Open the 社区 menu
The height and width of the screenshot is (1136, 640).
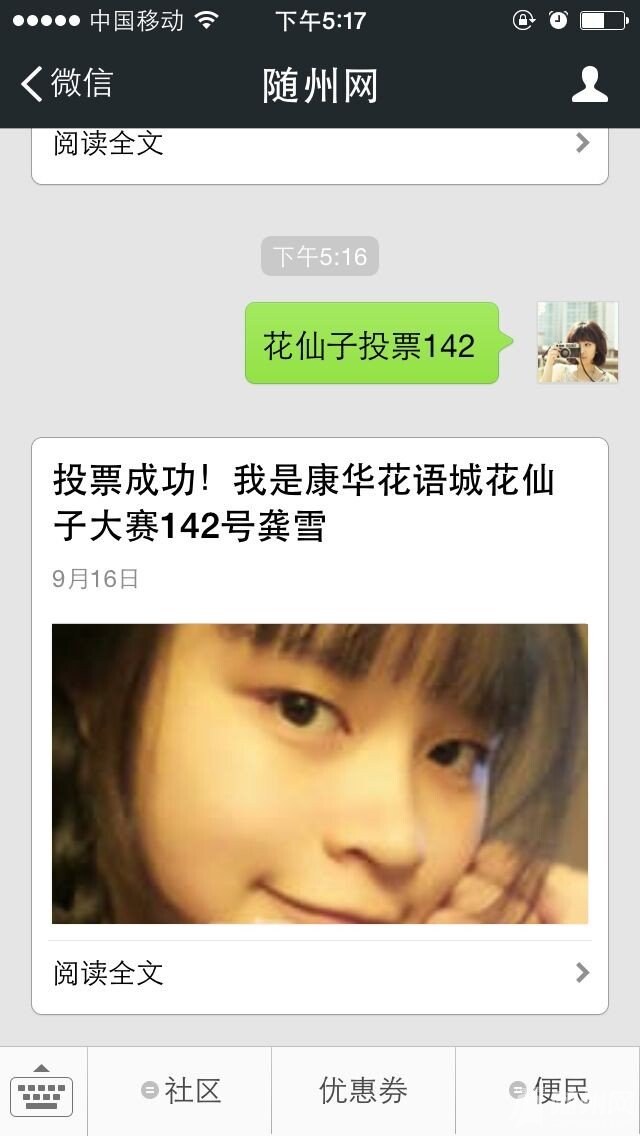click(180, 1091)
